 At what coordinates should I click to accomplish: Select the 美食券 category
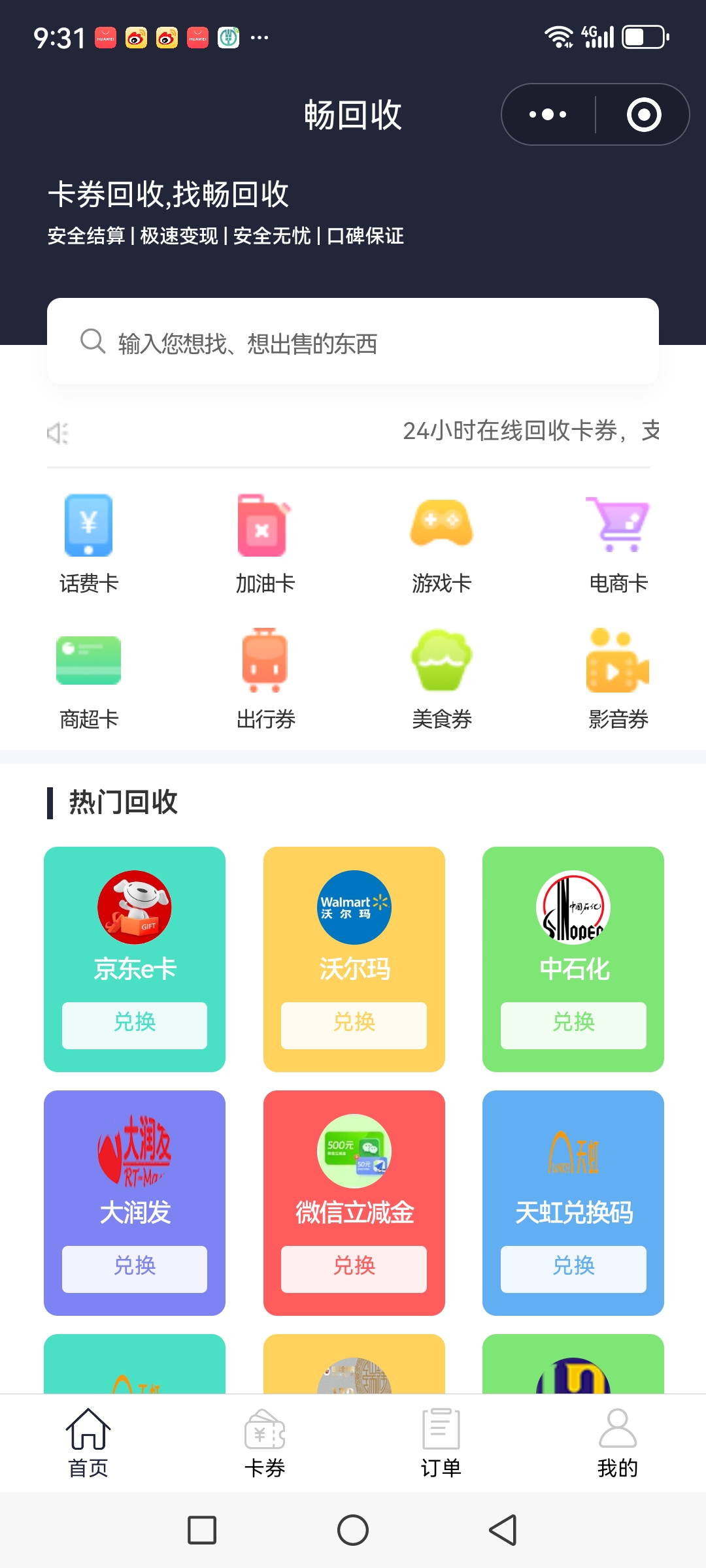(441, 678)
